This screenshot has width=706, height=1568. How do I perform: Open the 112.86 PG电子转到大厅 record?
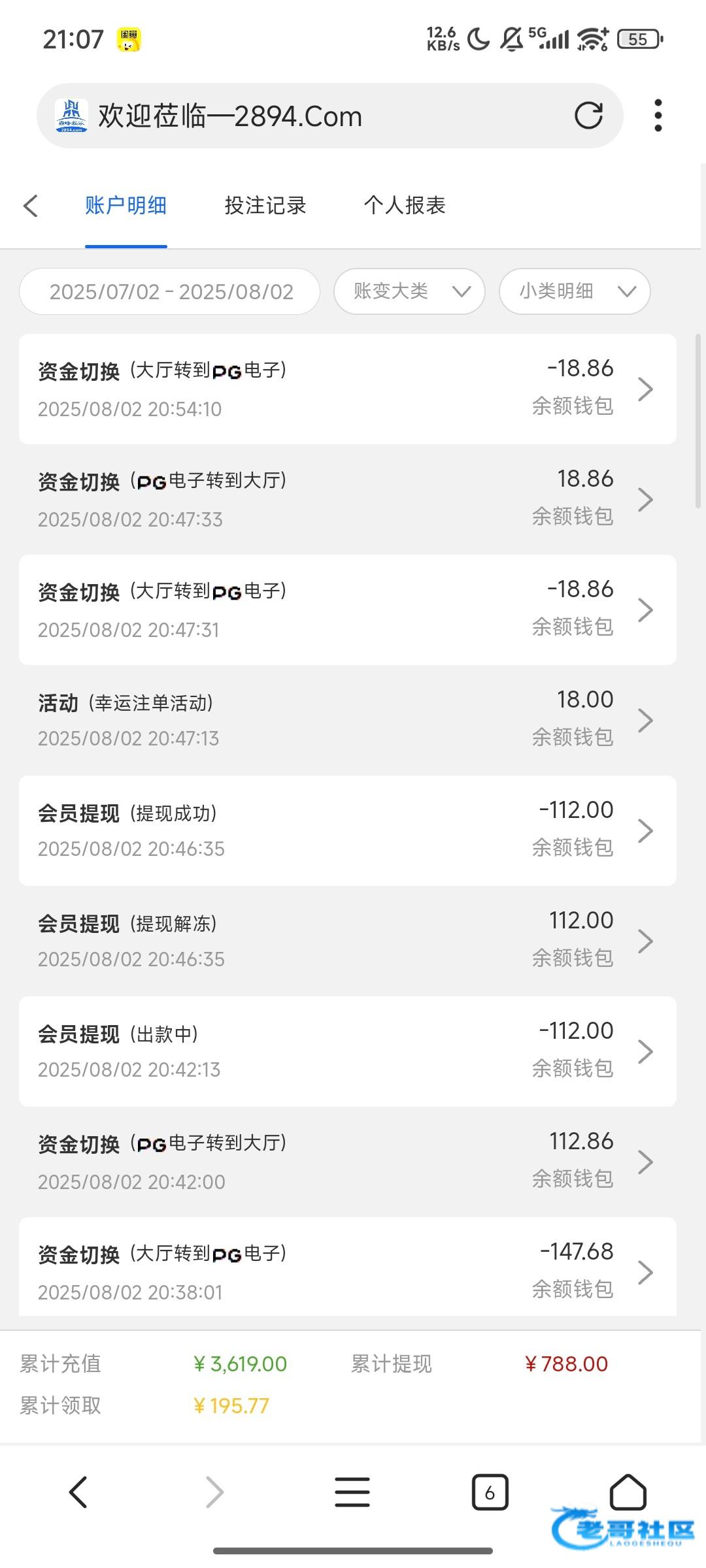pos(348,1162)
